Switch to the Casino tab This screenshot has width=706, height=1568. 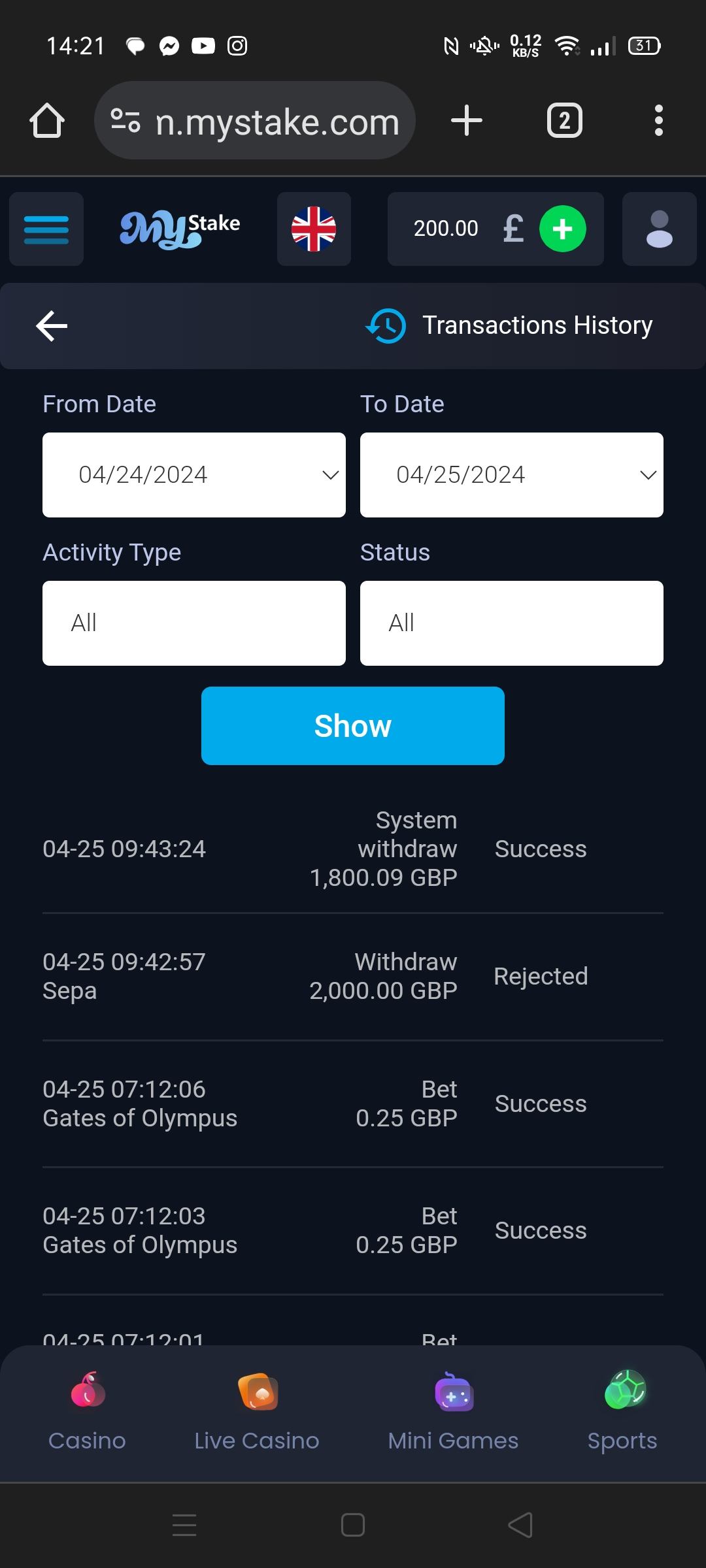(87, 1413)
